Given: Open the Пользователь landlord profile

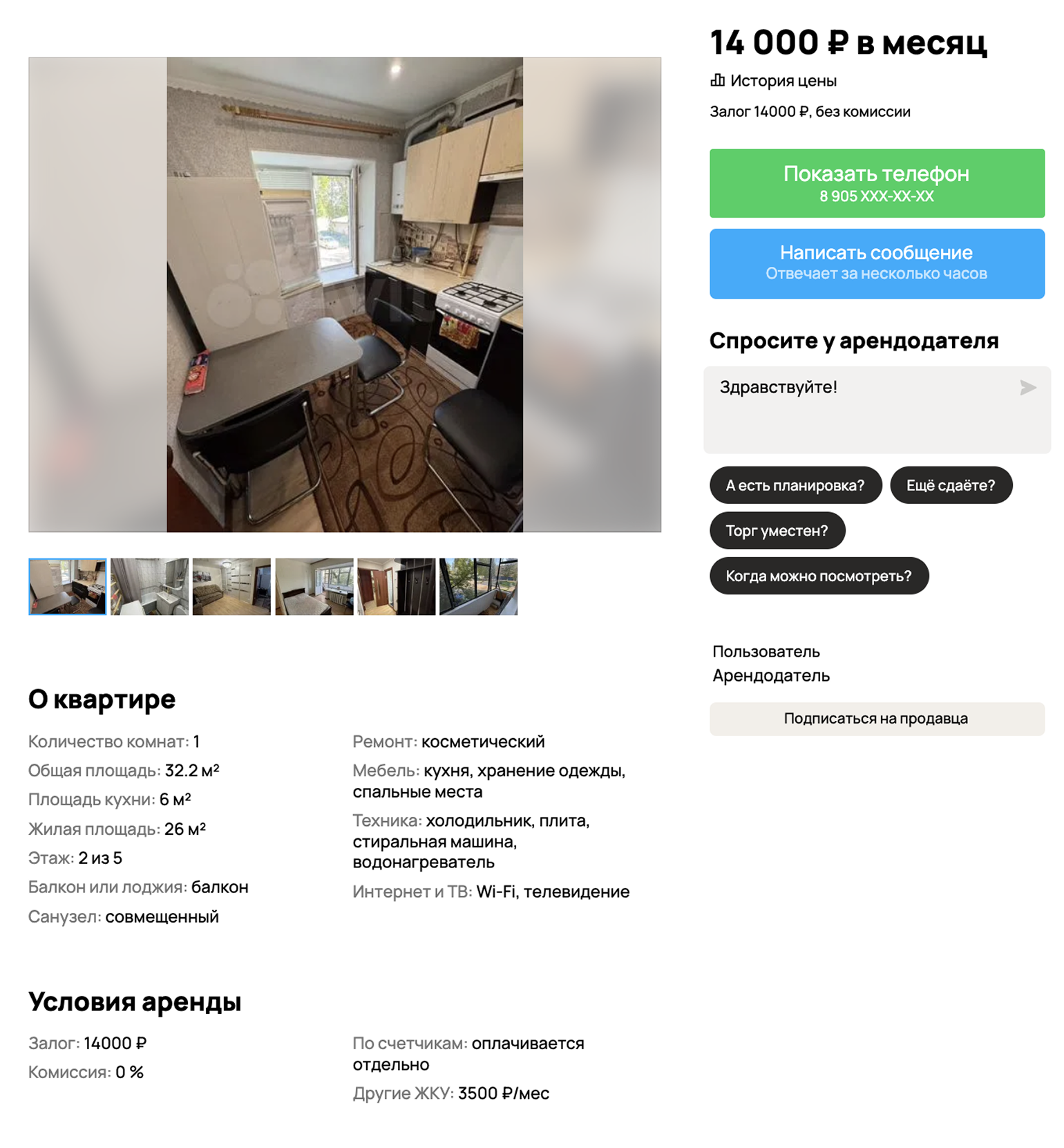Looking at the screenshot, I should point(766,652).
